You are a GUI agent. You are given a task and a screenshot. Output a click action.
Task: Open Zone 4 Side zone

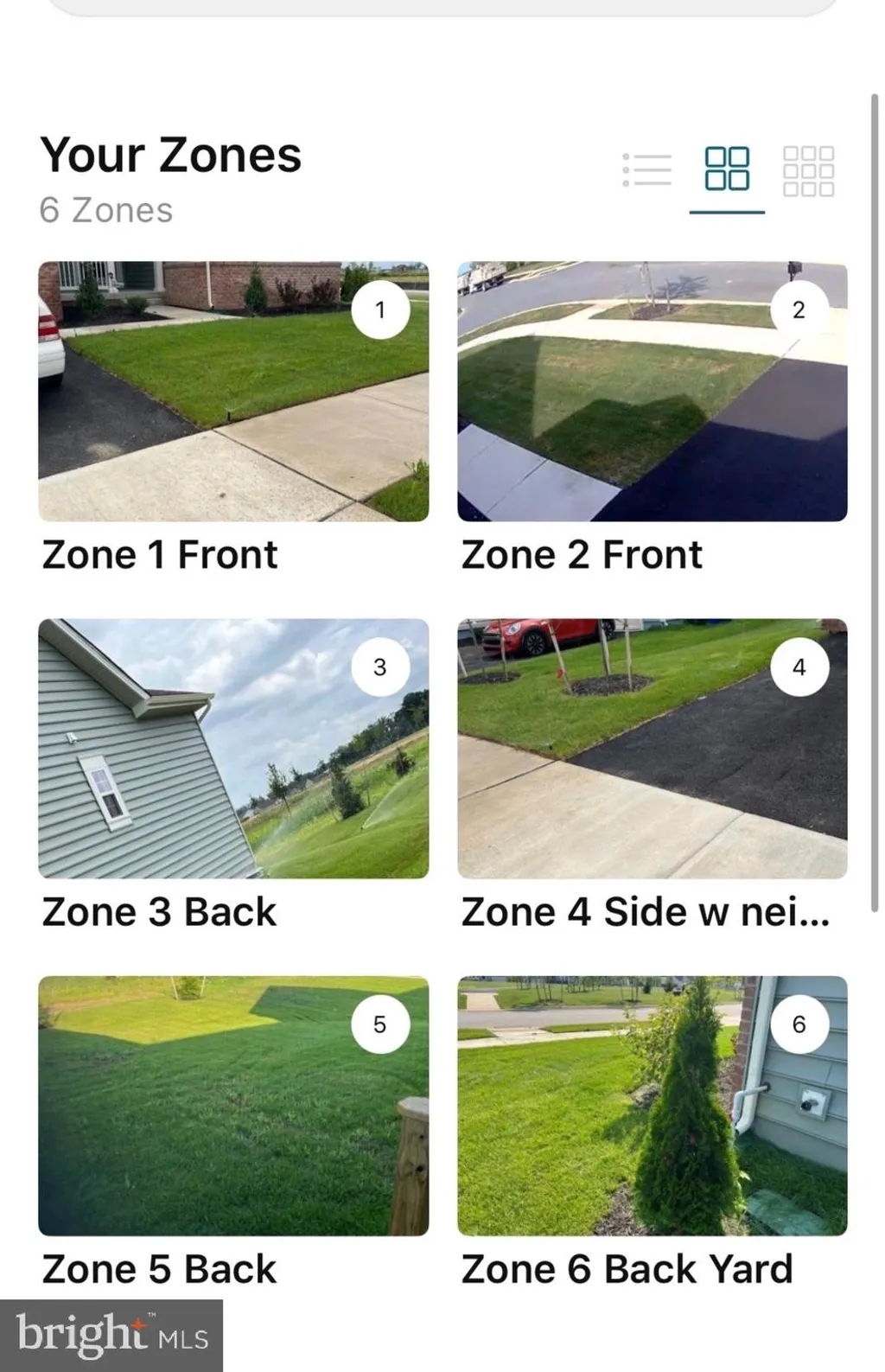coord(652,749)
